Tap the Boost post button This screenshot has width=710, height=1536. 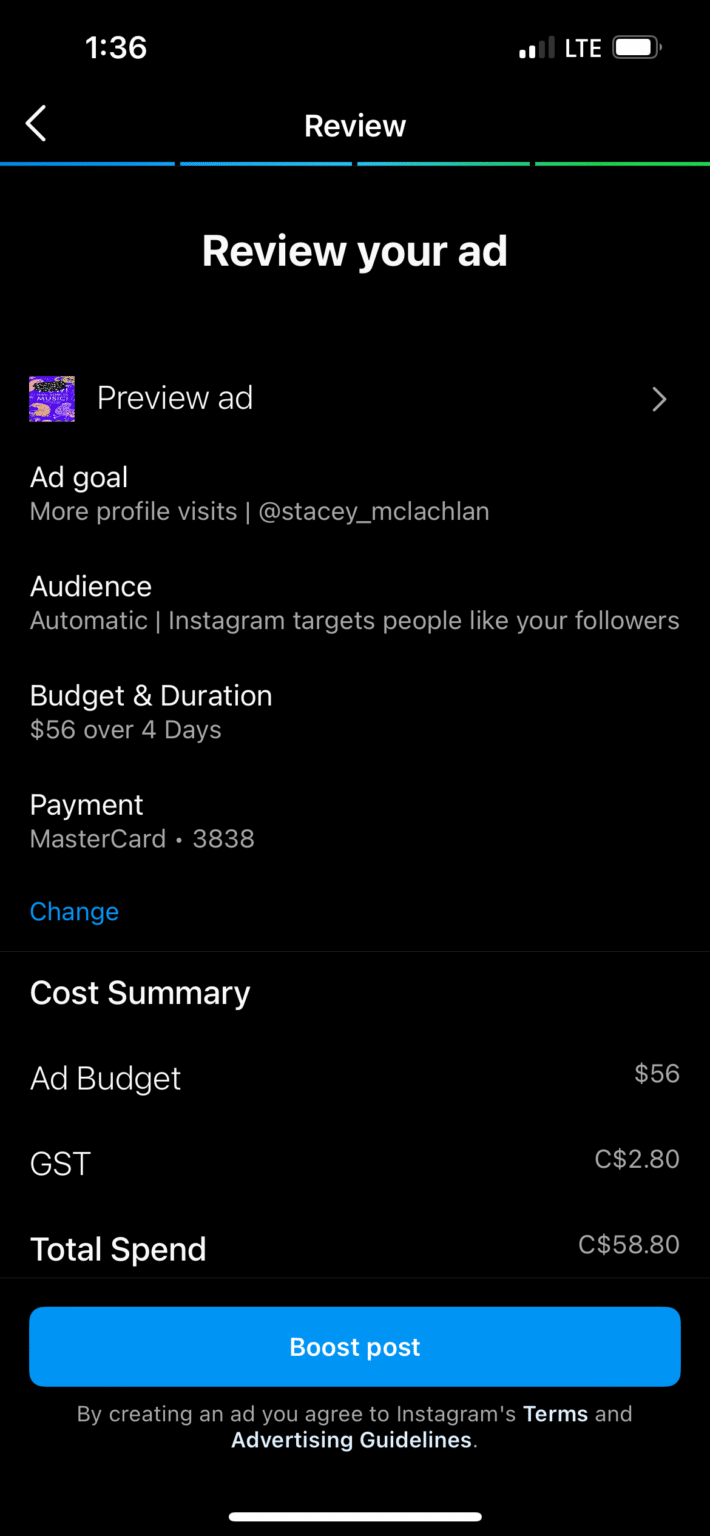(x=355, y=1347)
